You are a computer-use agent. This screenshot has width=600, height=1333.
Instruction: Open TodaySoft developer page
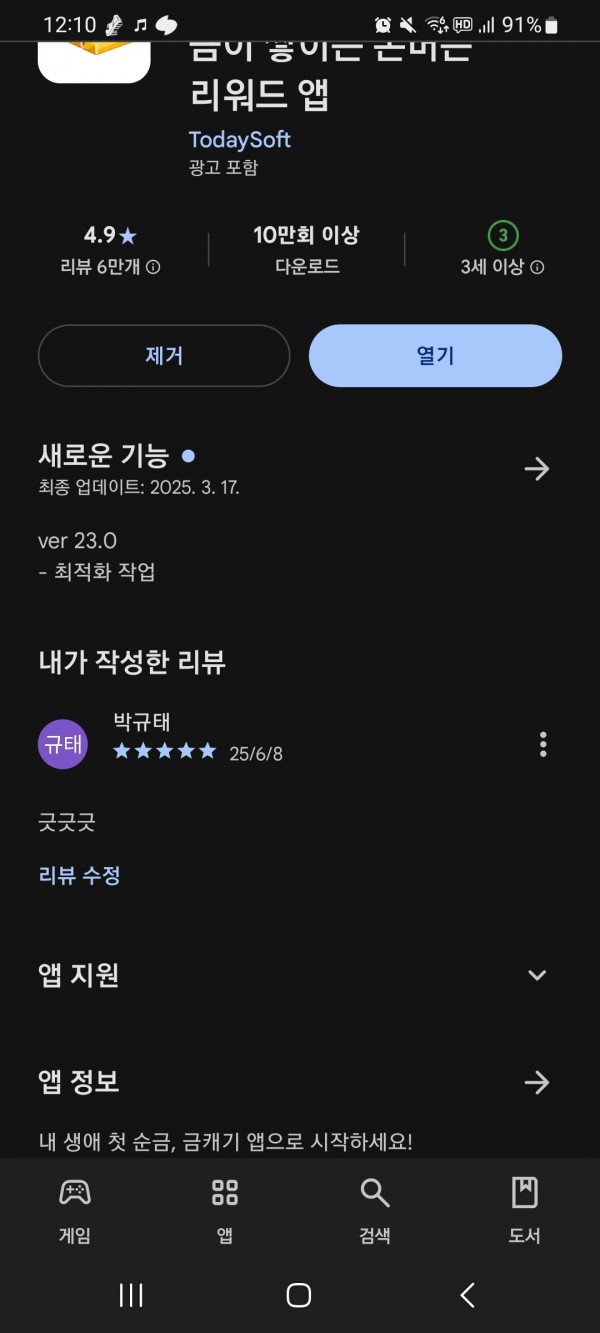pos(240,139)
